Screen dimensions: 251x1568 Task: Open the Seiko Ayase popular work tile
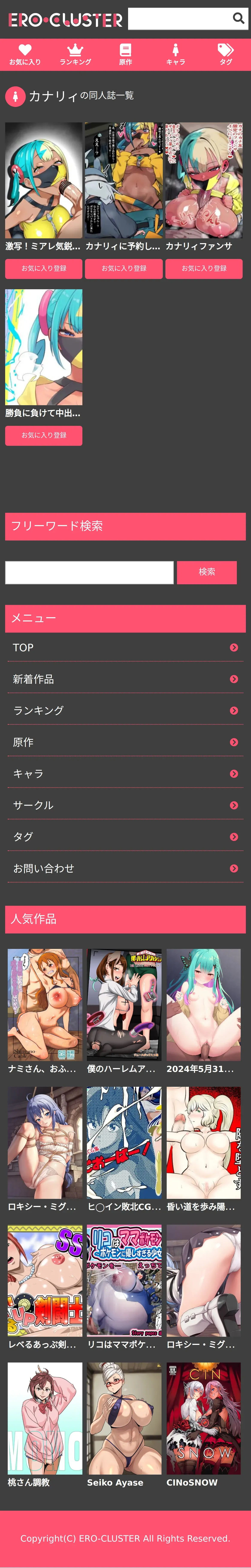pos(124,1425)
